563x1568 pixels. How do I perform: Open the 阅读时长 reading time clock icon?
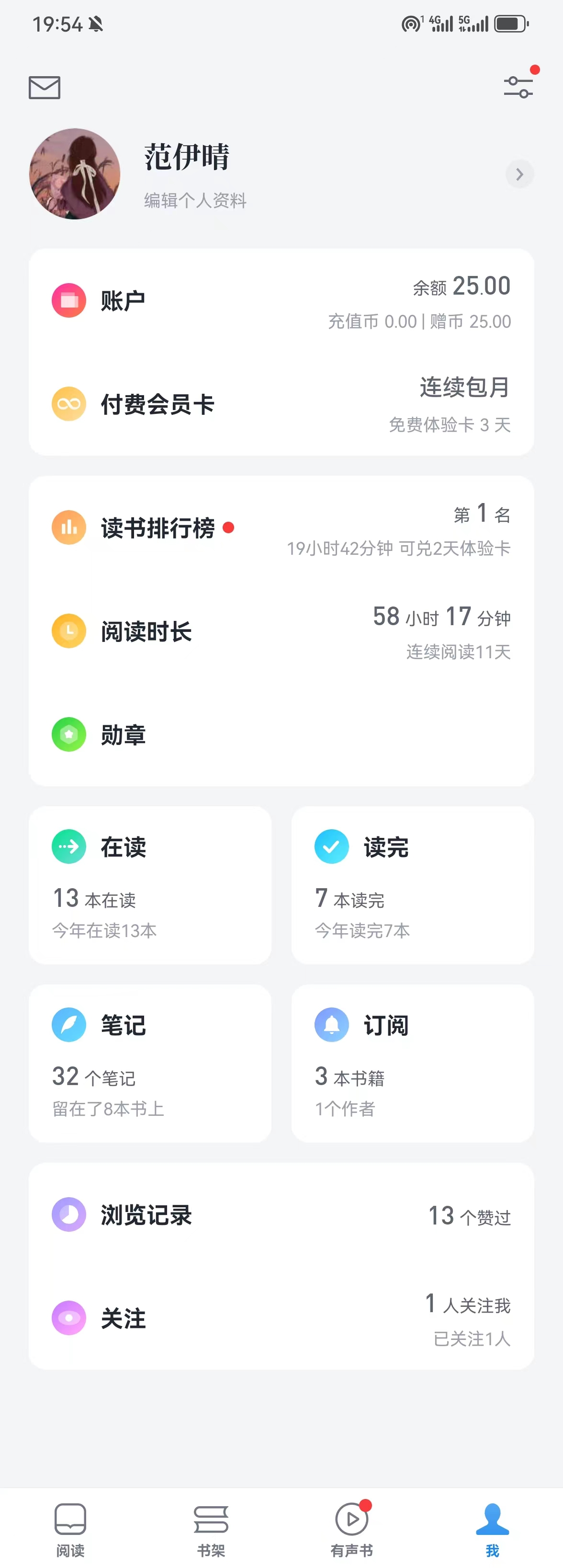click(69, 631)
